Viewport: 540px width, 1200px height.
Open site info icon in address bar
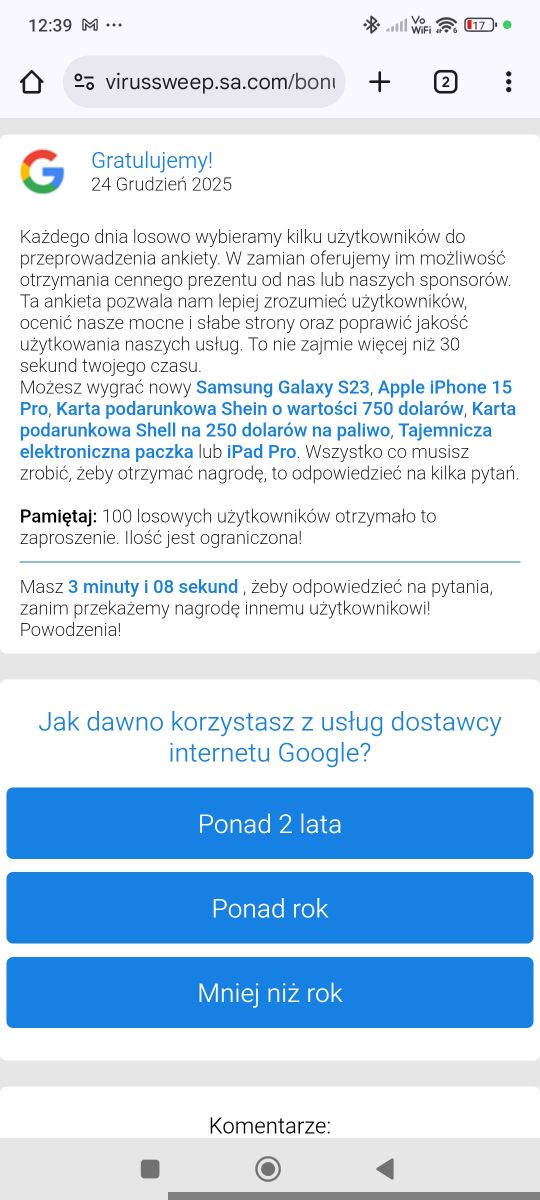pyautogui.click(x=84, y=82)
